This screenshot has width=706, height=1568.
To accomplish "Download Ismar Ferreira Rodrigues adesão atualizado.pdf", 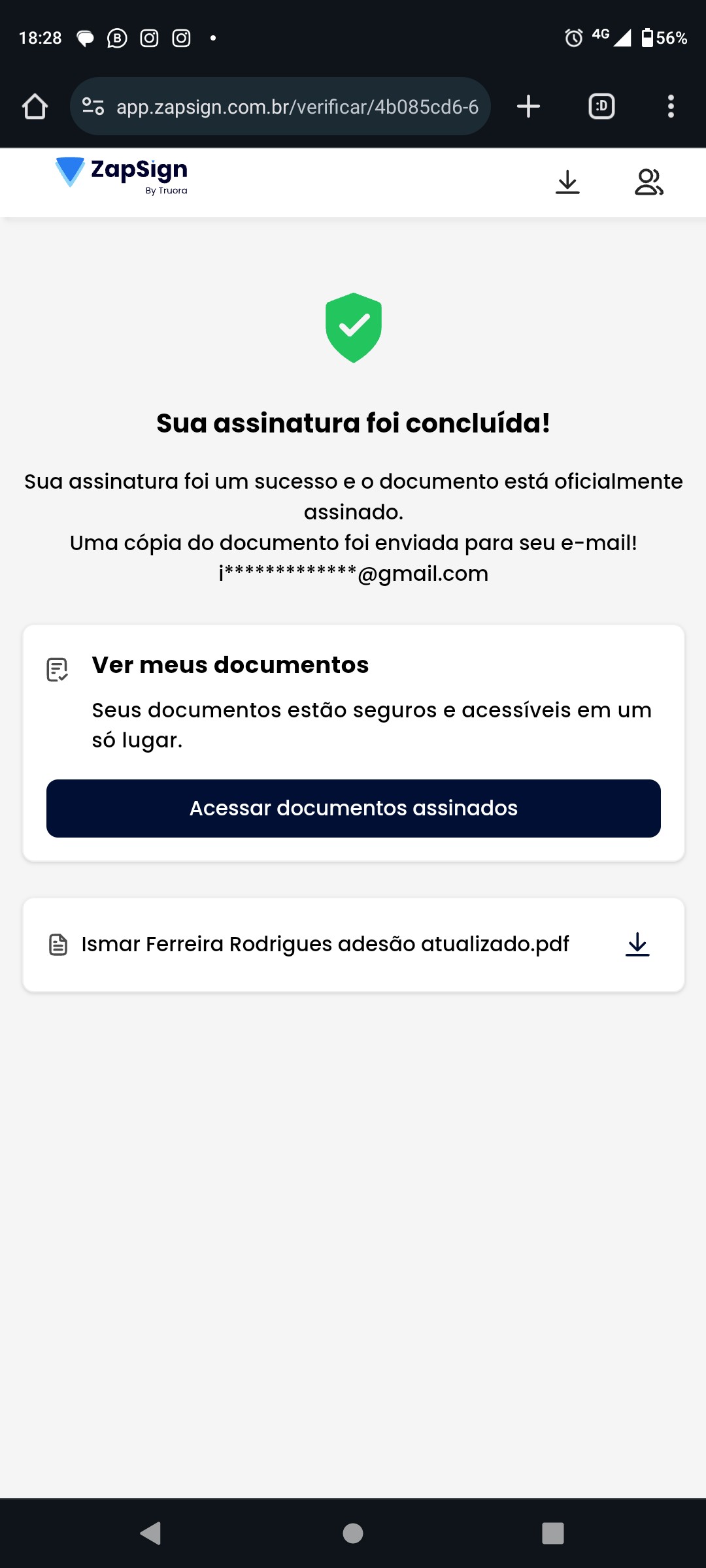I will 637,945.
